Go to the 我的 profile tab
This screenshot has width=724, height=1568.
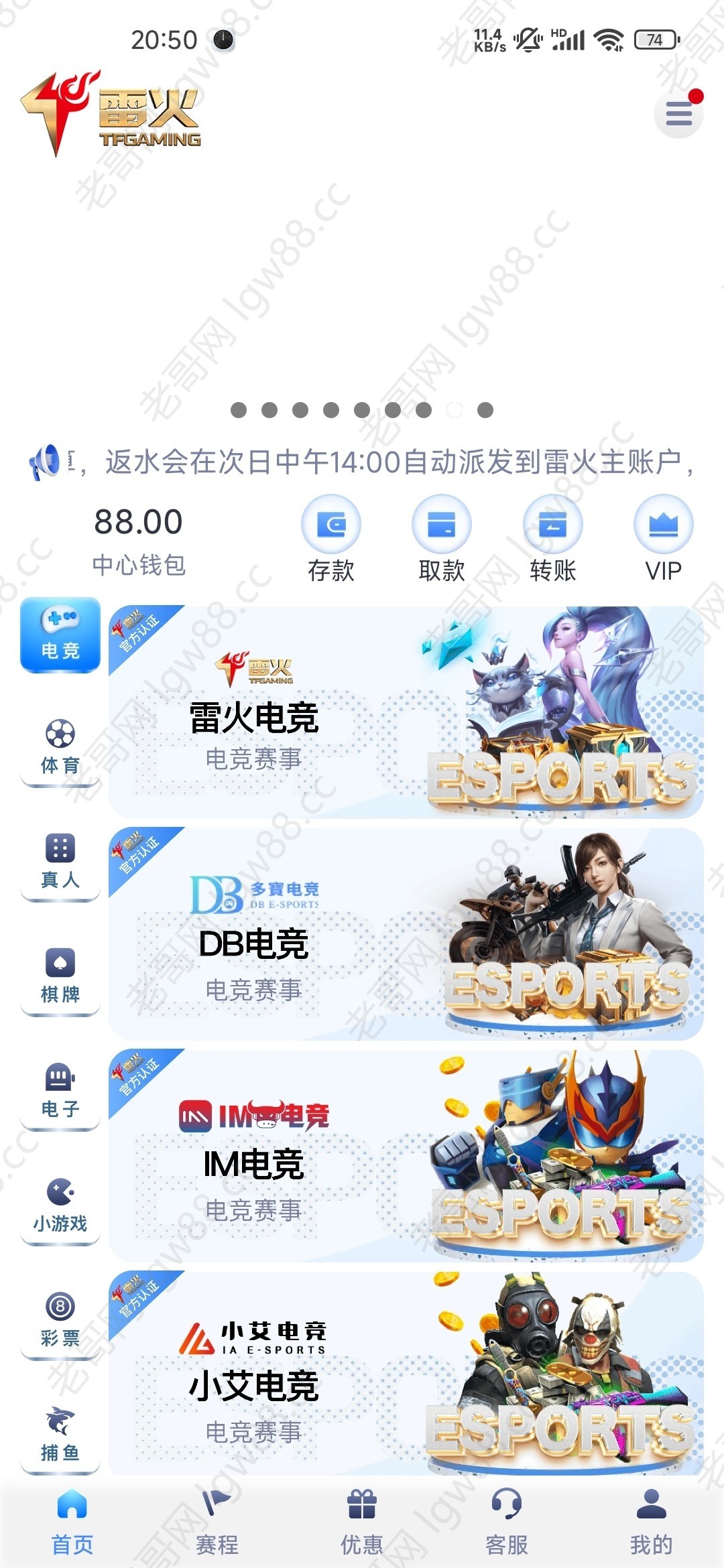[651, 1522]
